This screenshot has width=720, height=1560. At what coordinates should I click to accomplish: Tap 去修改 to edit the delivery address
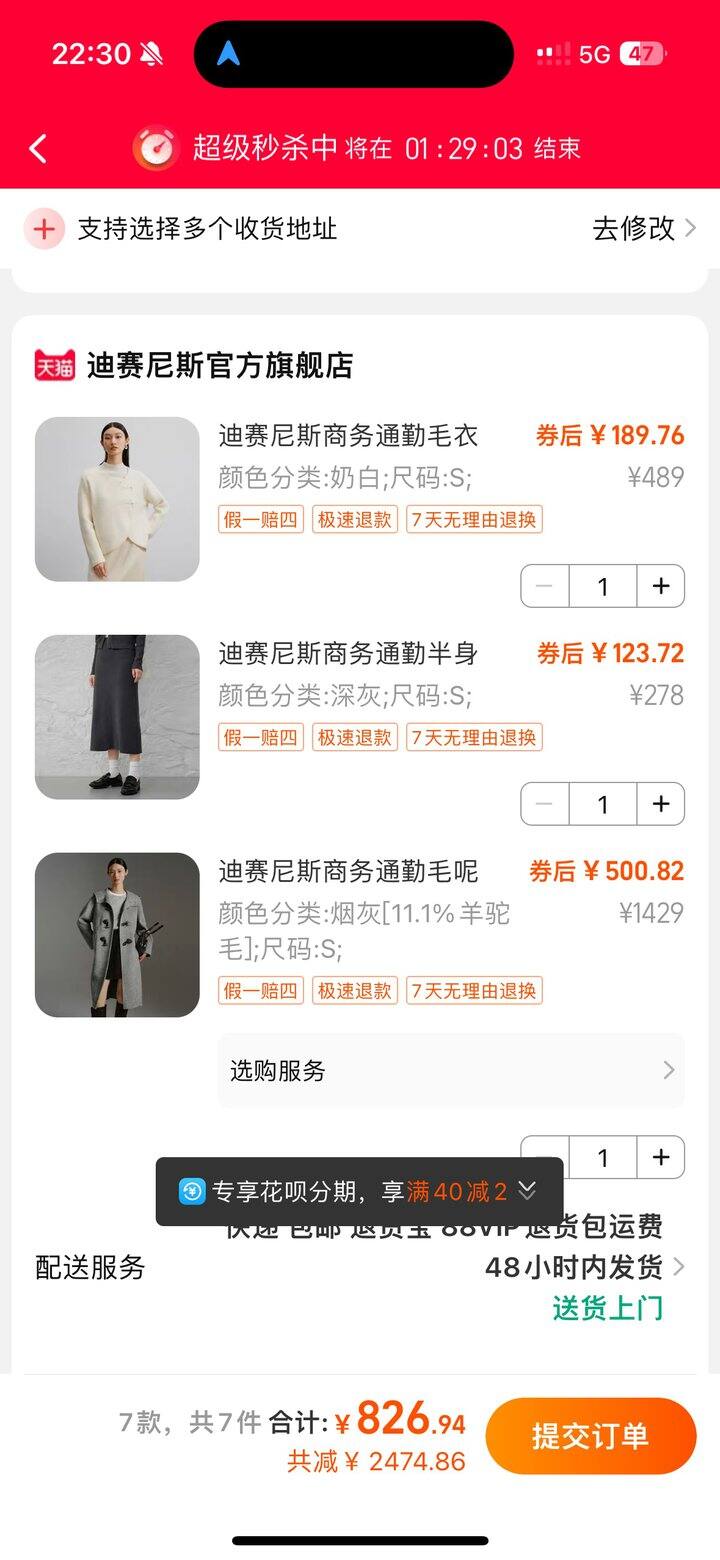point(644,229)
